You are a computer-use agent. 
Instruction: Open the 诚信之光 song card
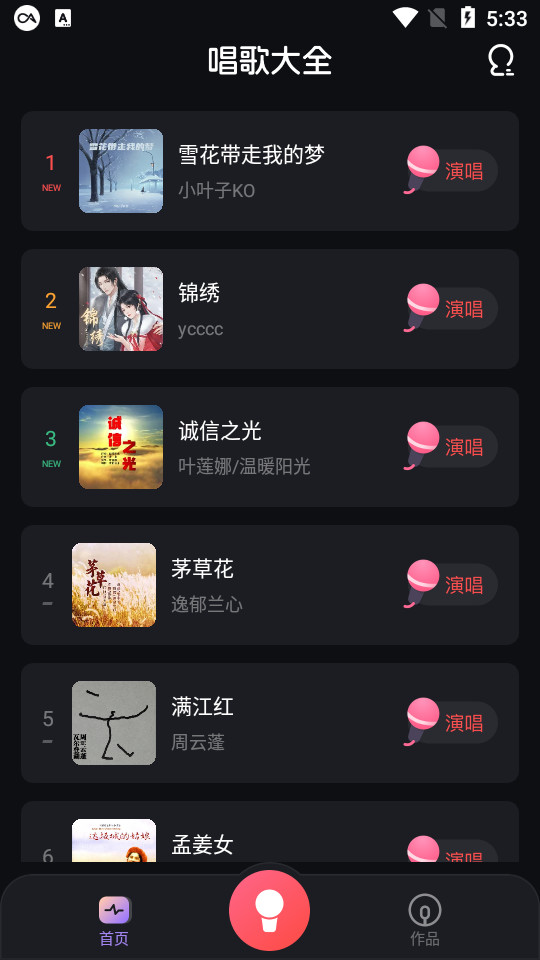coord(270,447)
